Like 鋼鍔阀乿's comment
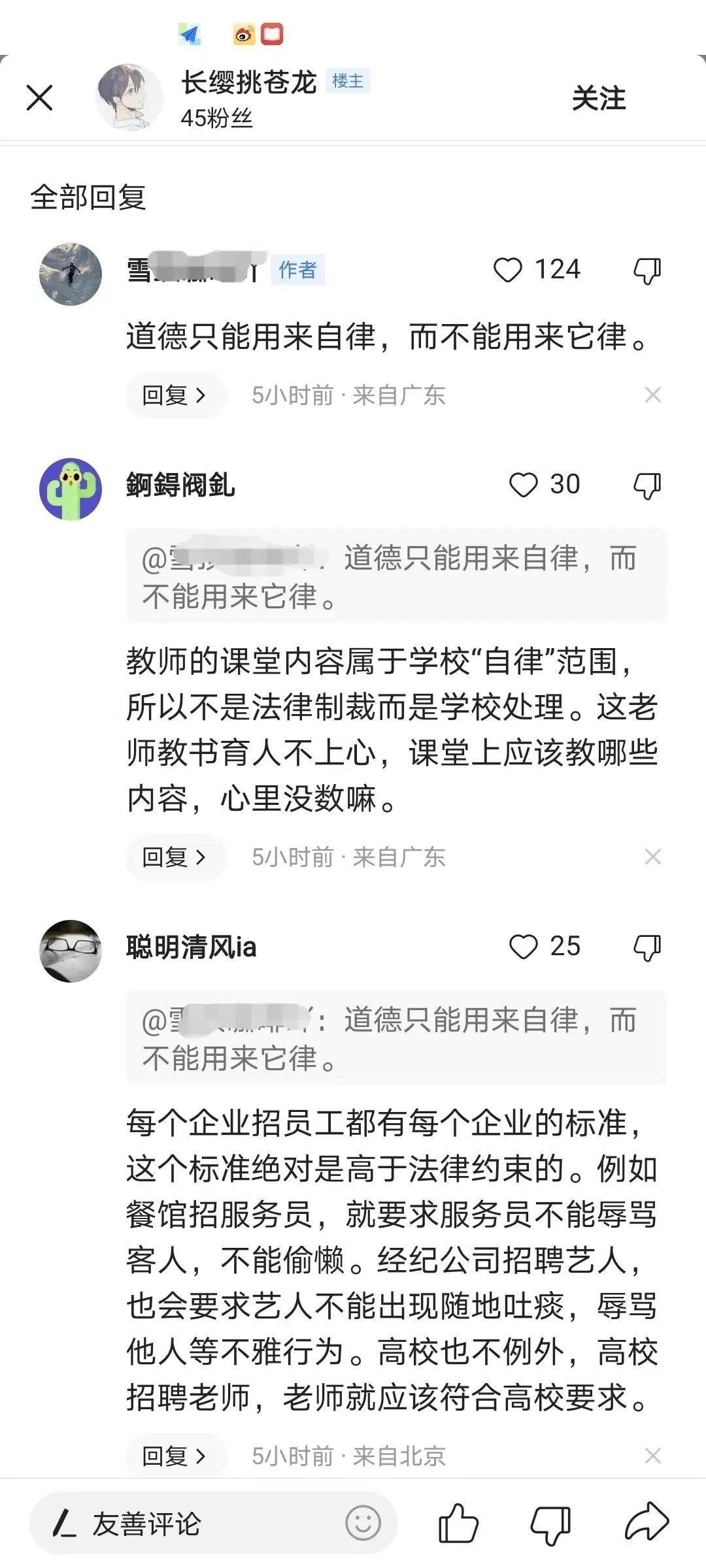Image resolution: width=706 pixels, height=1568 pixels. tap(524, 485)
